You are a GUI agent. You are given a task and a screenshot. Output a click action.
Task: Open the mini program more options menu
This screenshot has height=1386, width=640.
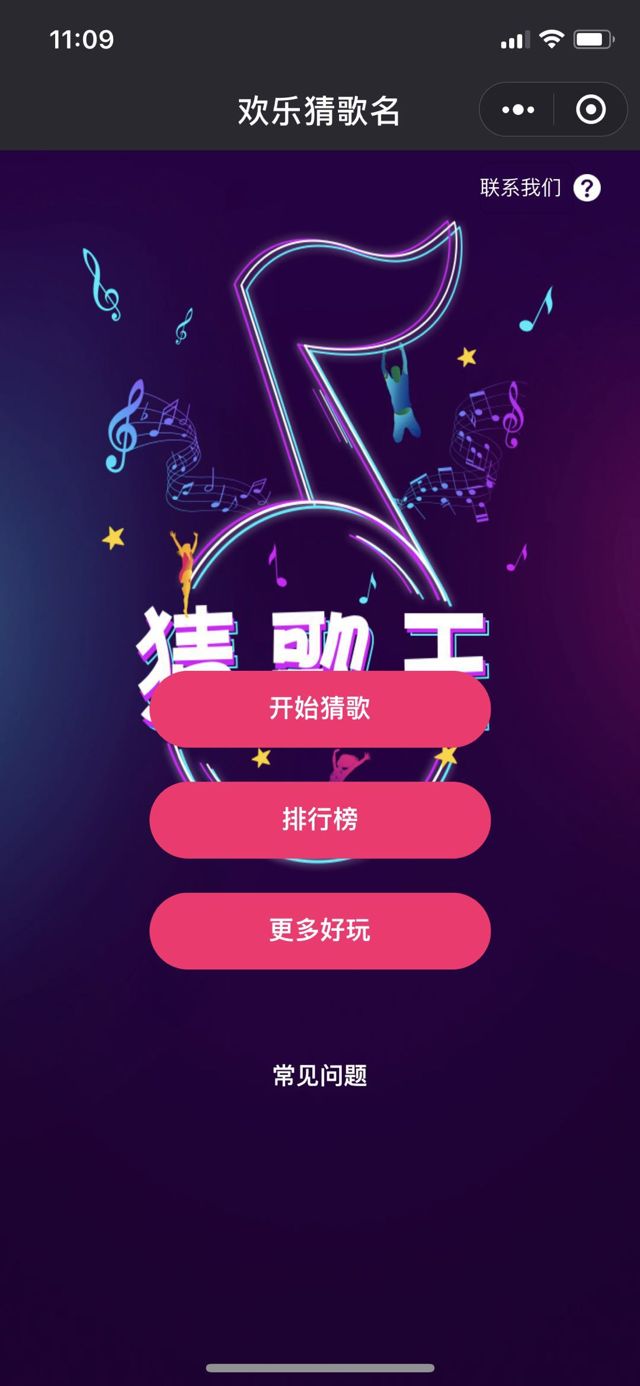518,110
